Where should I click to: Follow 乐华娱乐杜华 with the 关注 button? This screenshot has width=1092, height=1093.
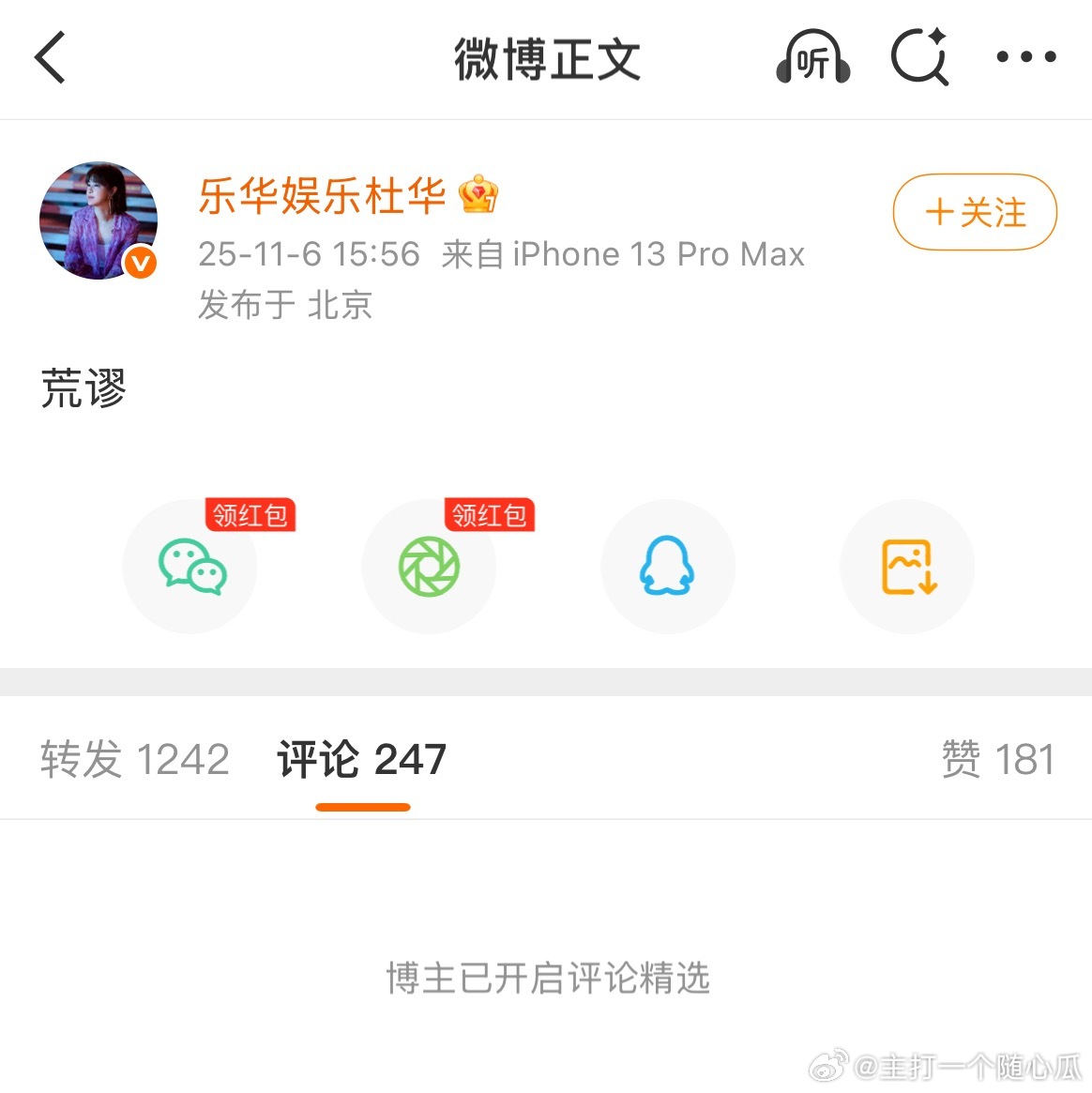click(975, 212)
